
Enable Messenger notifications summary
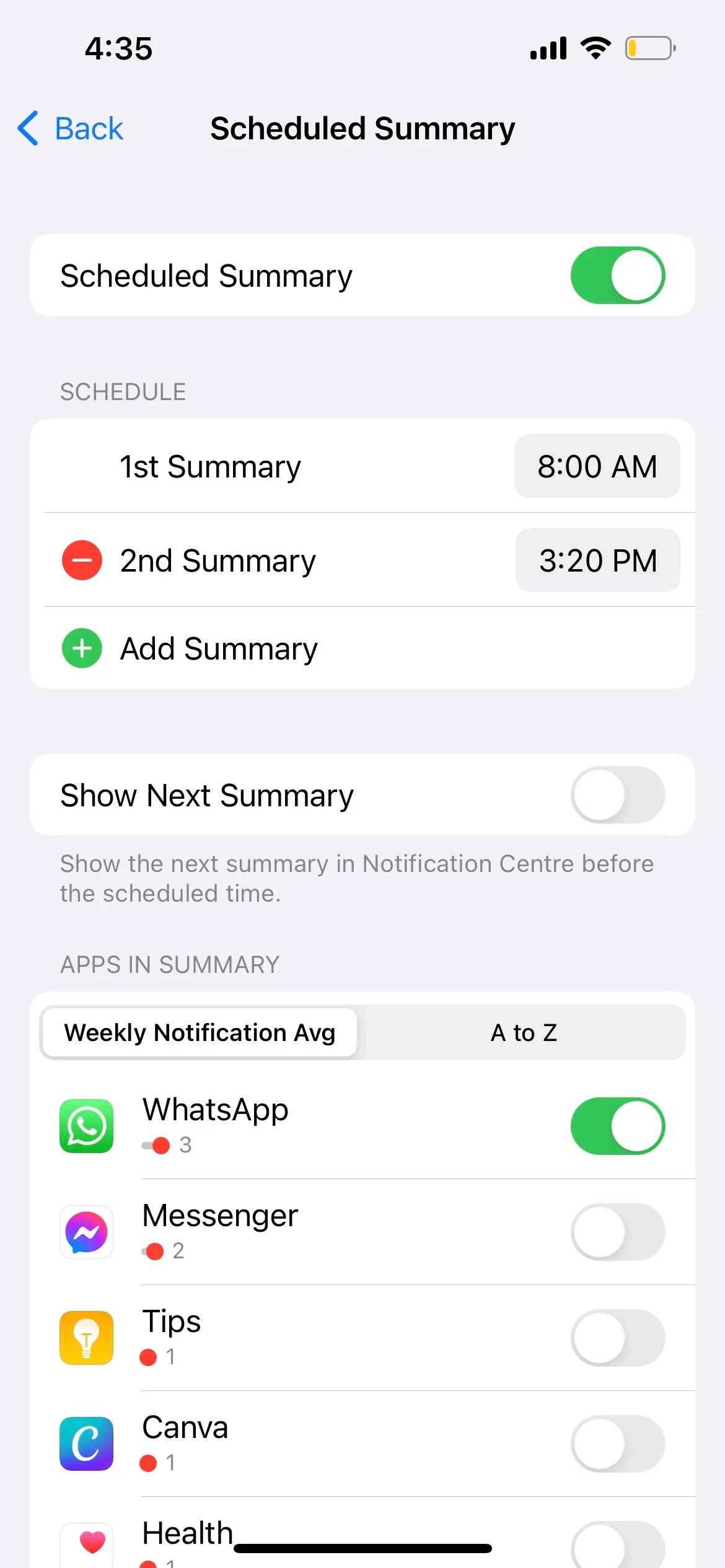pos(617,1232)
